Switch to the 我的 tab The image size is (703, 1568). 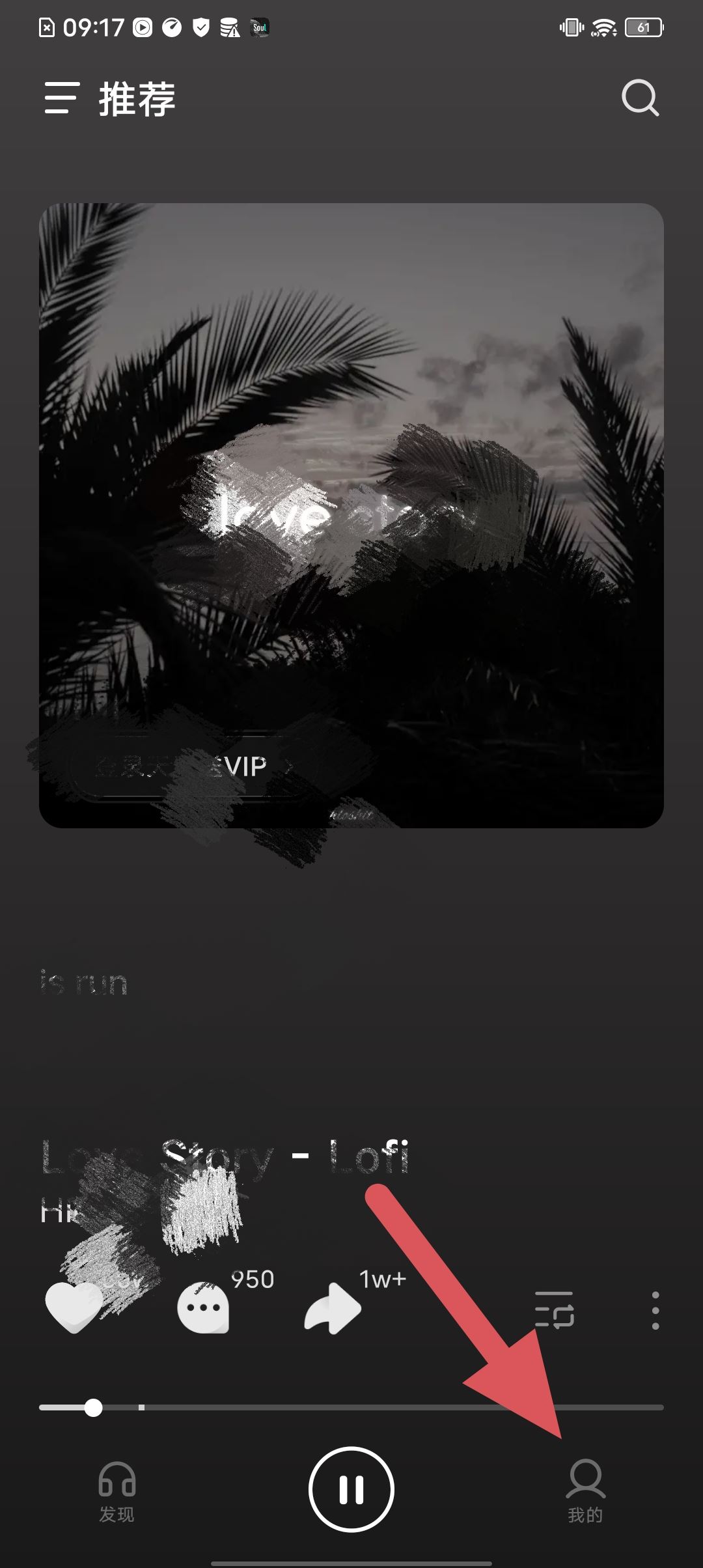tap(585, 1490)
